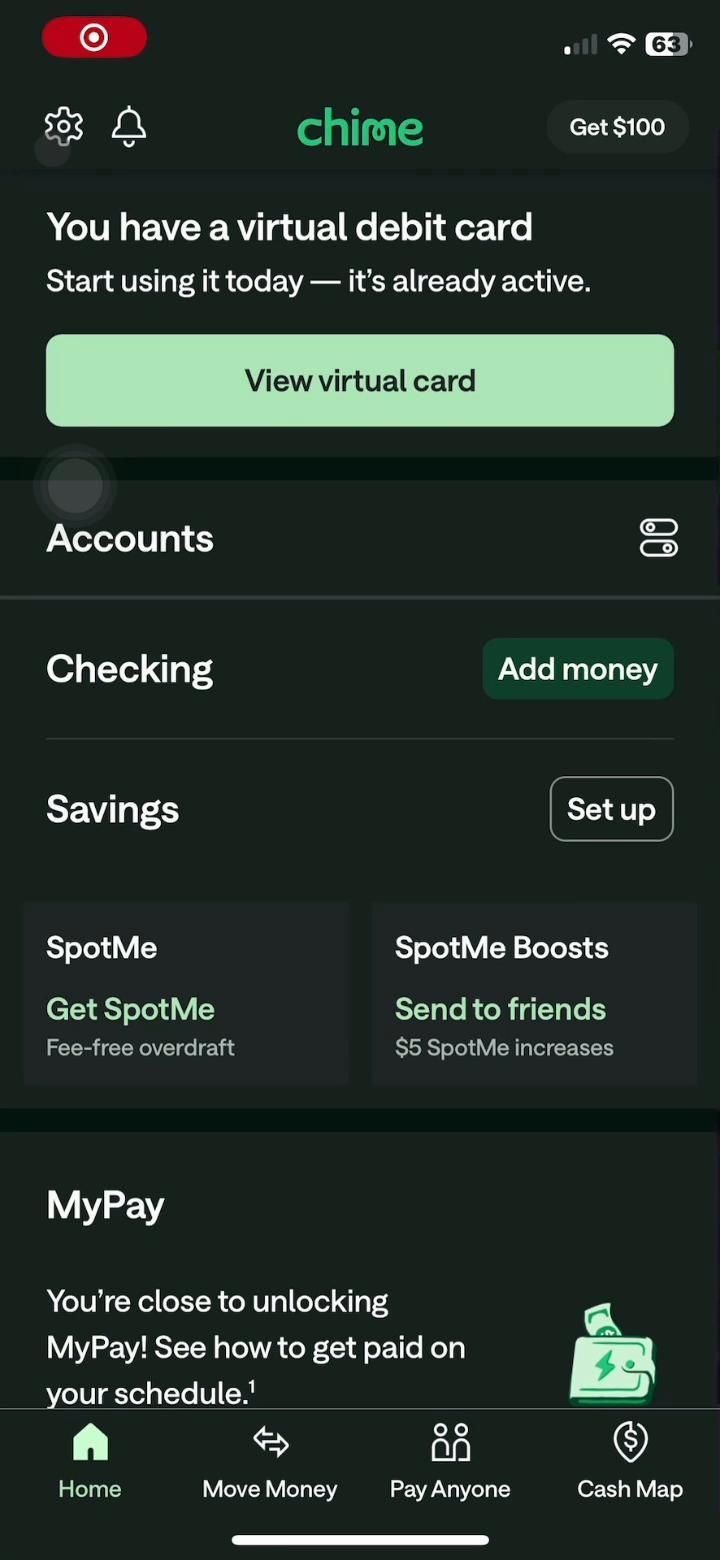The image size is (720, 1560).
Task: Open the settings gear
Action: (x=64, y=127)
